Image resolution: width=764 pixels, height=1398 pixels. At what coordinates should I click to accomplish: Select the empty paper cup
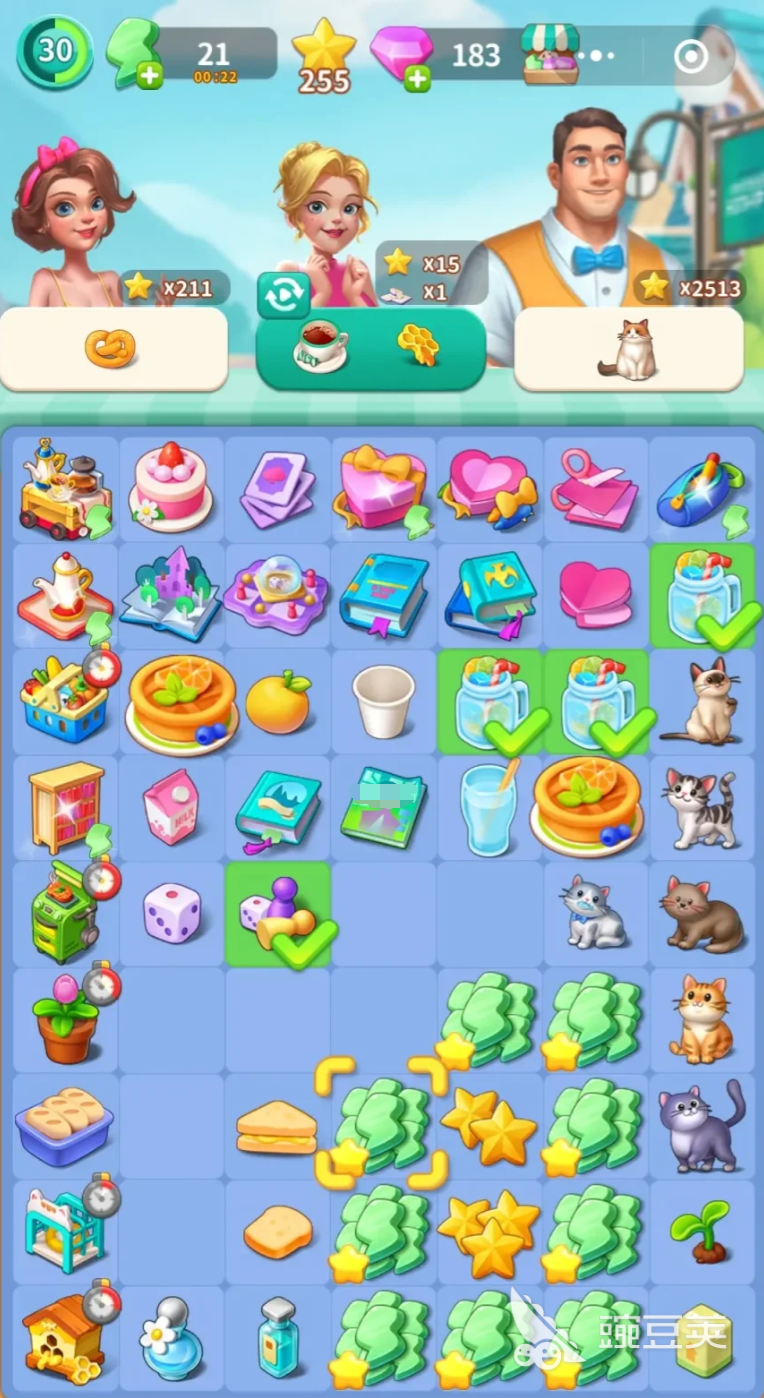[384, 700]
